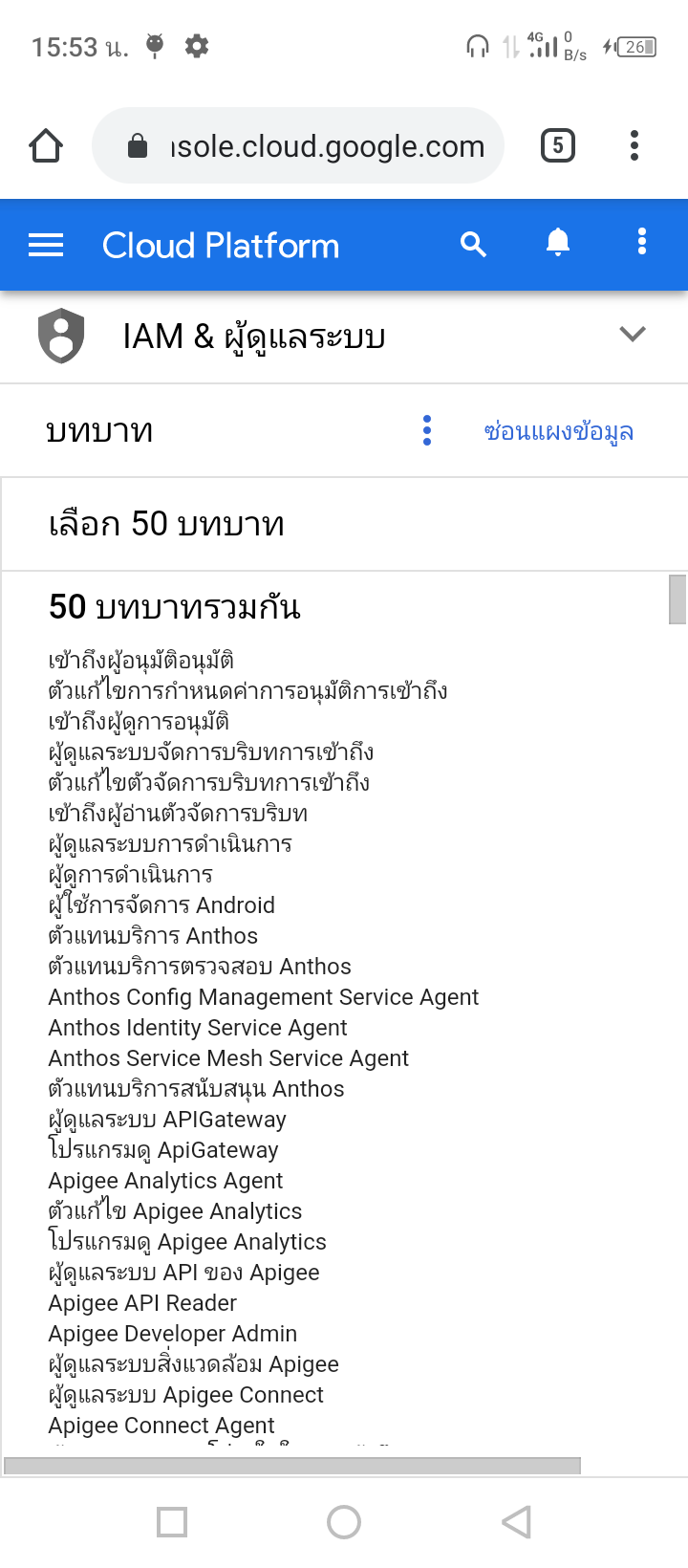
Task: Go back using the system back button
Action: pyautogui.click(x=516, y=1522)
